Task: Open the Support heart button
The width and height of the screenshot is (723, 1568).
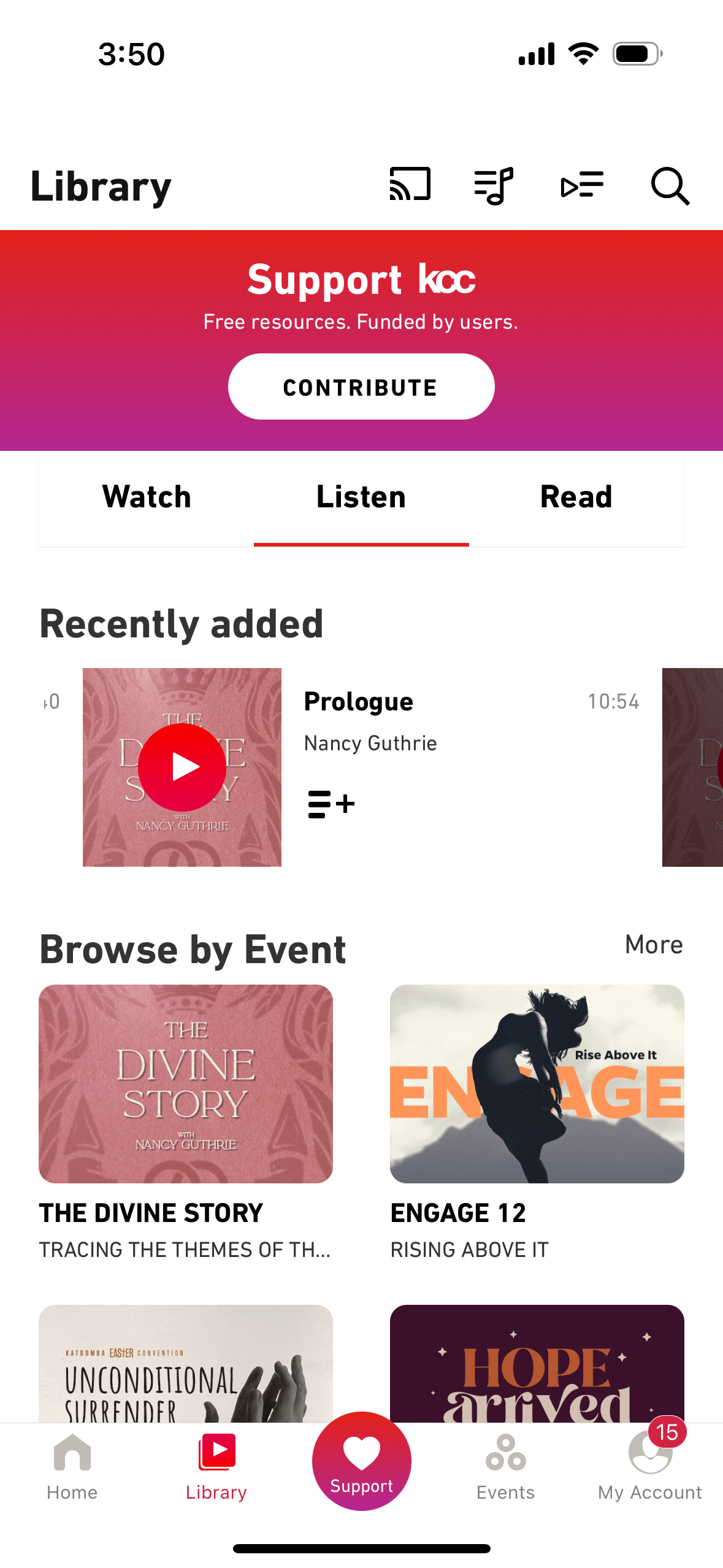Action: point(361,1461)
